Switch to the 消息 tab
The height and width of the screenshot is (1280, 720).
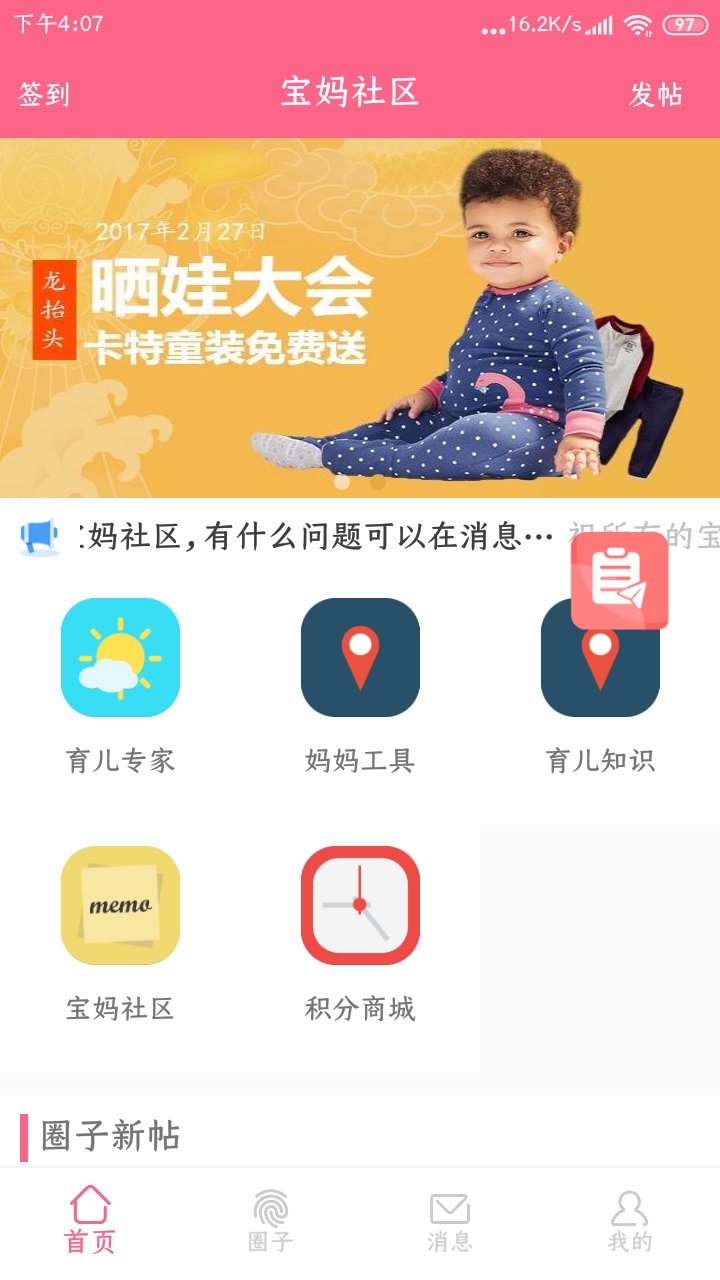click(x=450, y=1221)
